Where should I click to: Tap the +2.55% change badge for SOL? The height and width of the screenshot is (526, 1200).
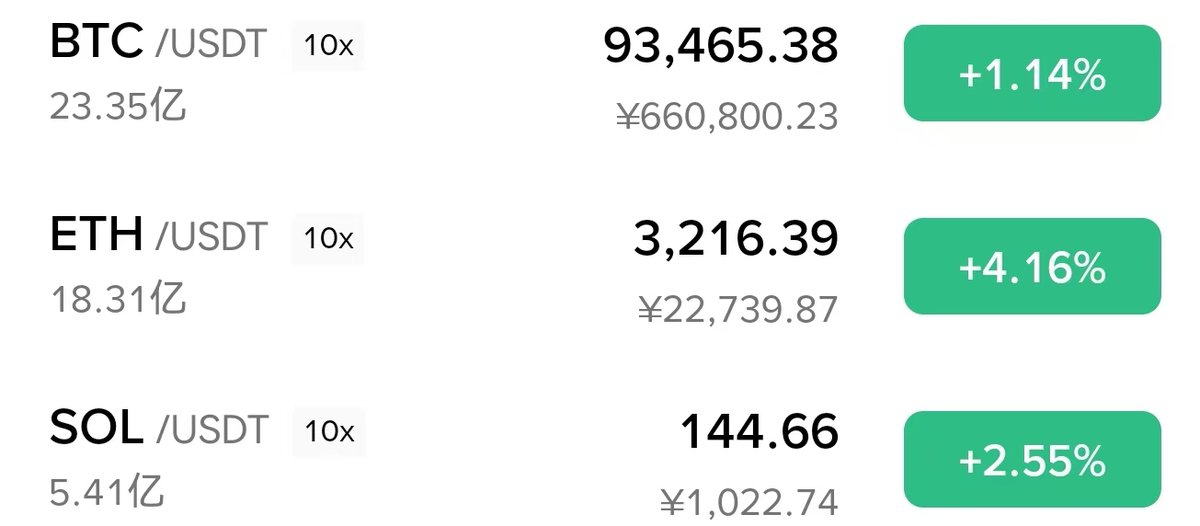[1031, 459]
